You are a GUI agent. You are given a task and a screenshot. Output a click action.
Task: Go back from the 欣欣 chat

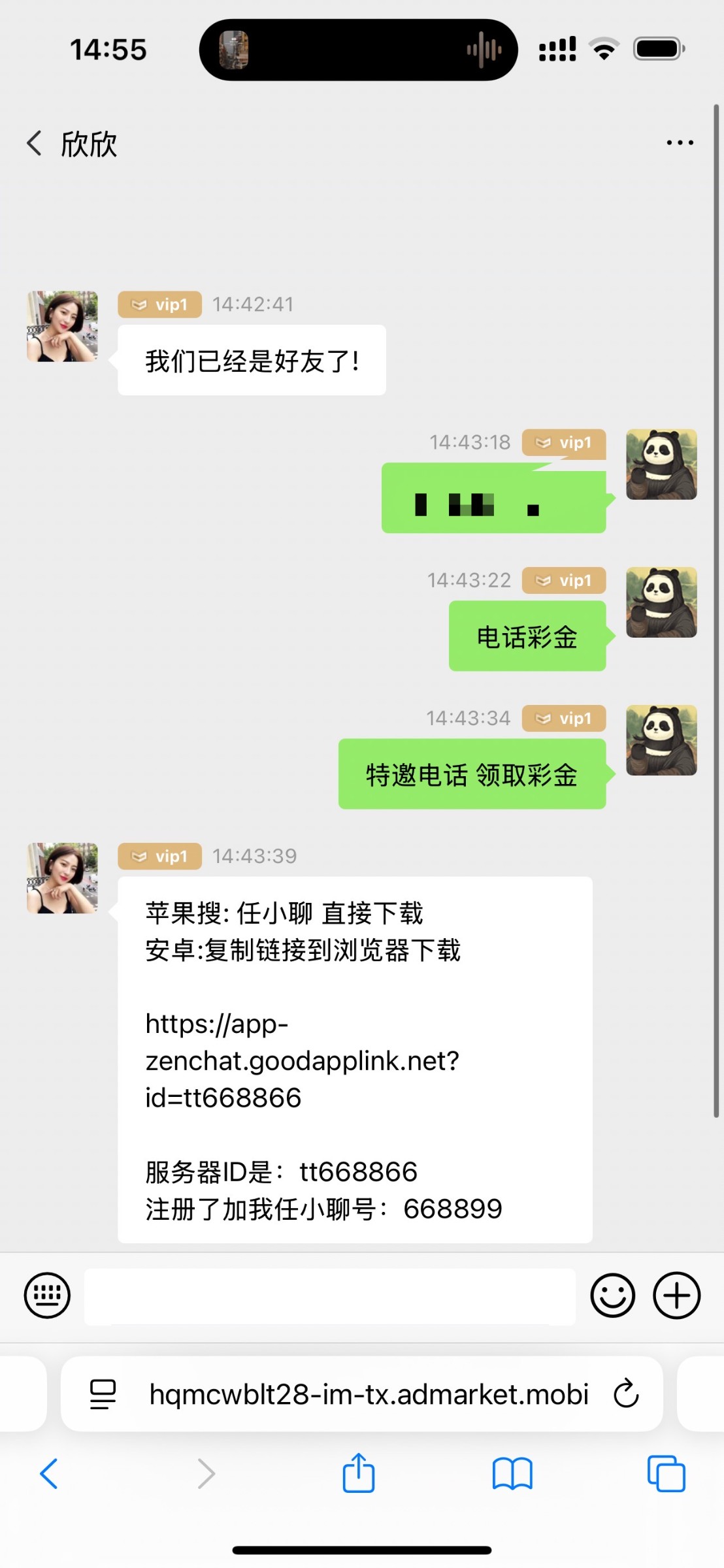coord(35,143)
